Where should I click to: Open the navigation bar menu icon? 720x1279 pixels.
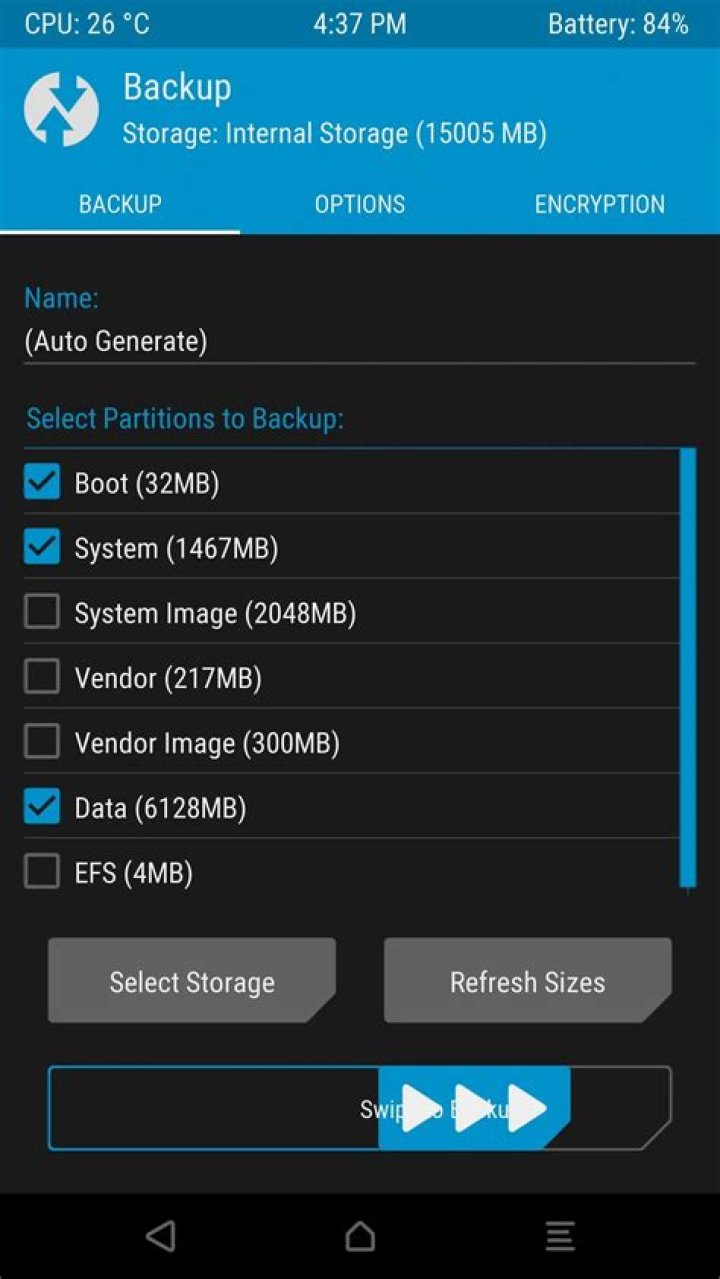[560, 1235]
